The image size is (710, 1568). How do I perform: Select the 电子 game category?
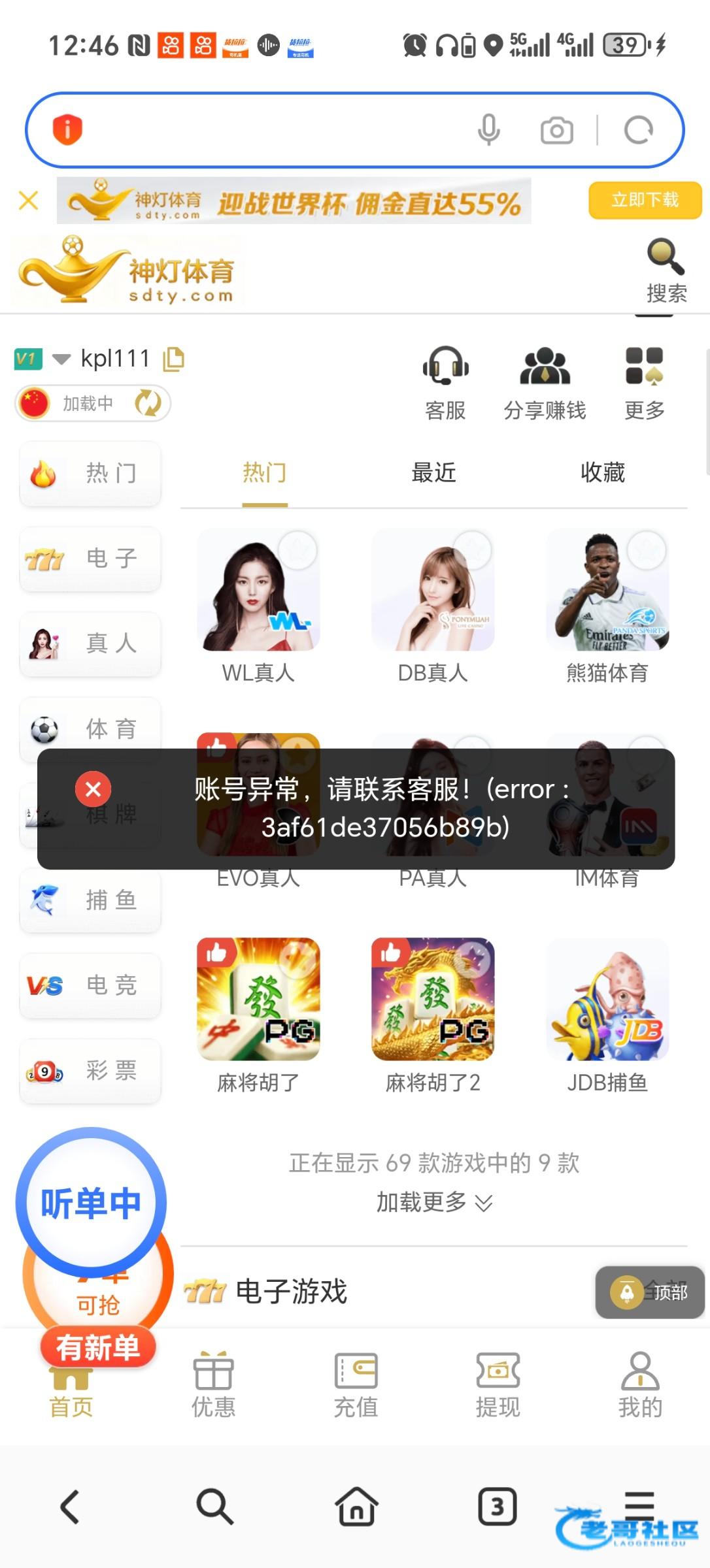point(90,559)
